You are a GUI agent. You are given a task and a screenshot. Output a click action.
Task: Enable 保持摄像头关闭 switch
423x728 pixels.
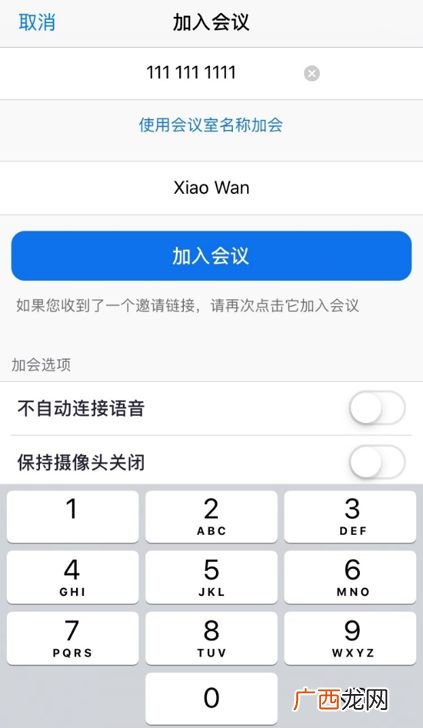coord(377,462)
